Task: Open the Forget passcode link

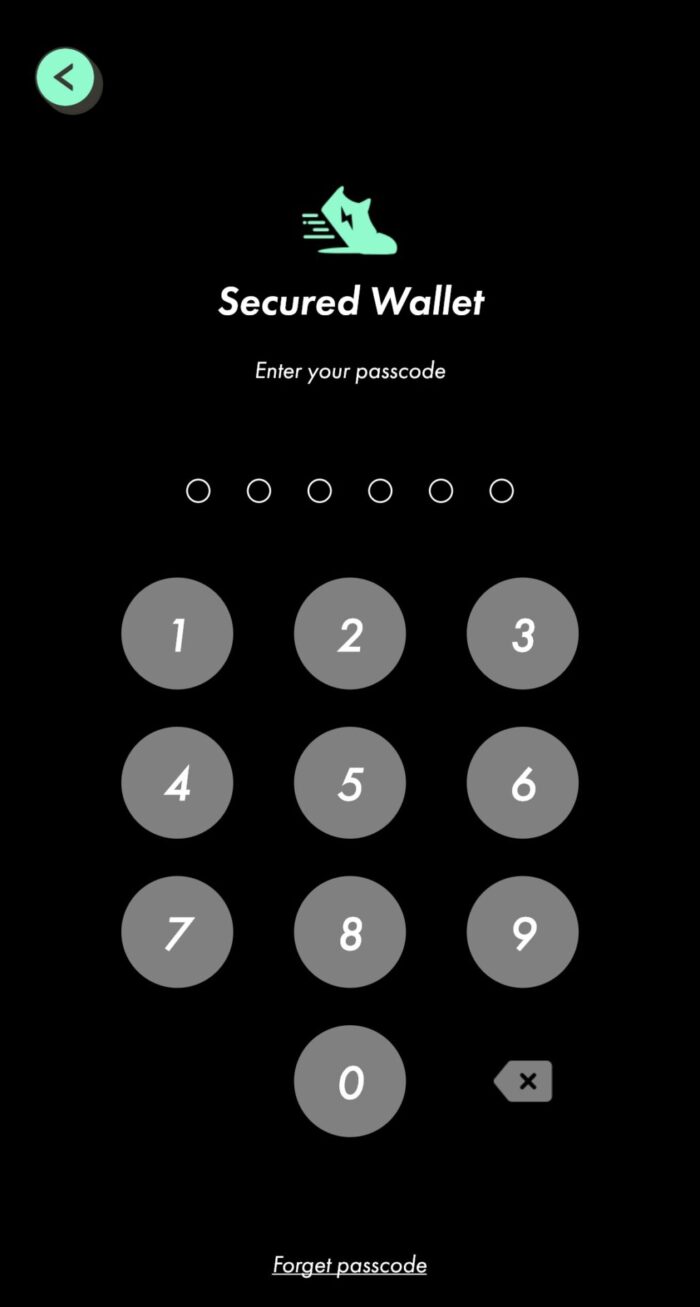Action: coord(350,1265)
